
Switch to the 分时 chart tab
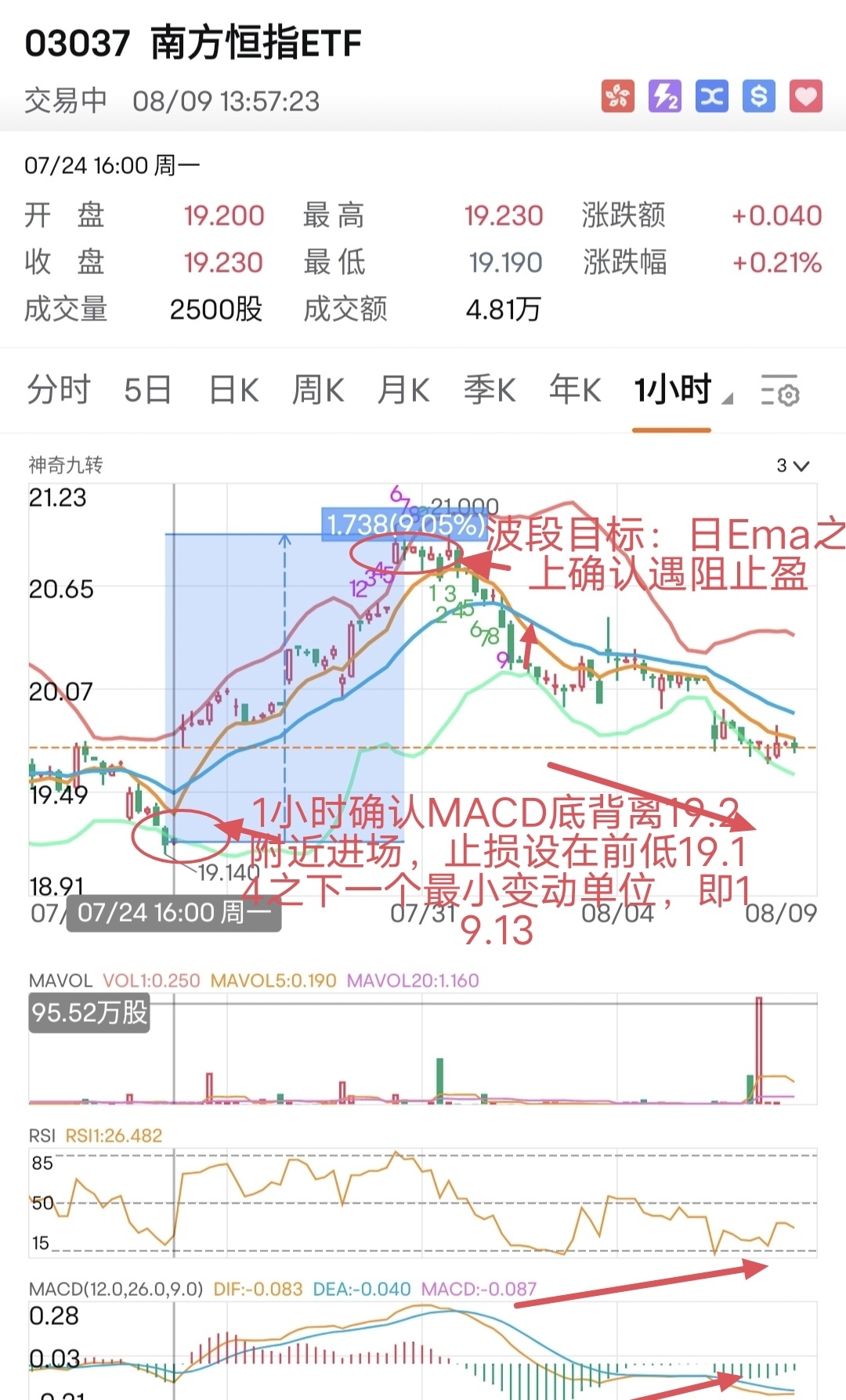point(59,390)
